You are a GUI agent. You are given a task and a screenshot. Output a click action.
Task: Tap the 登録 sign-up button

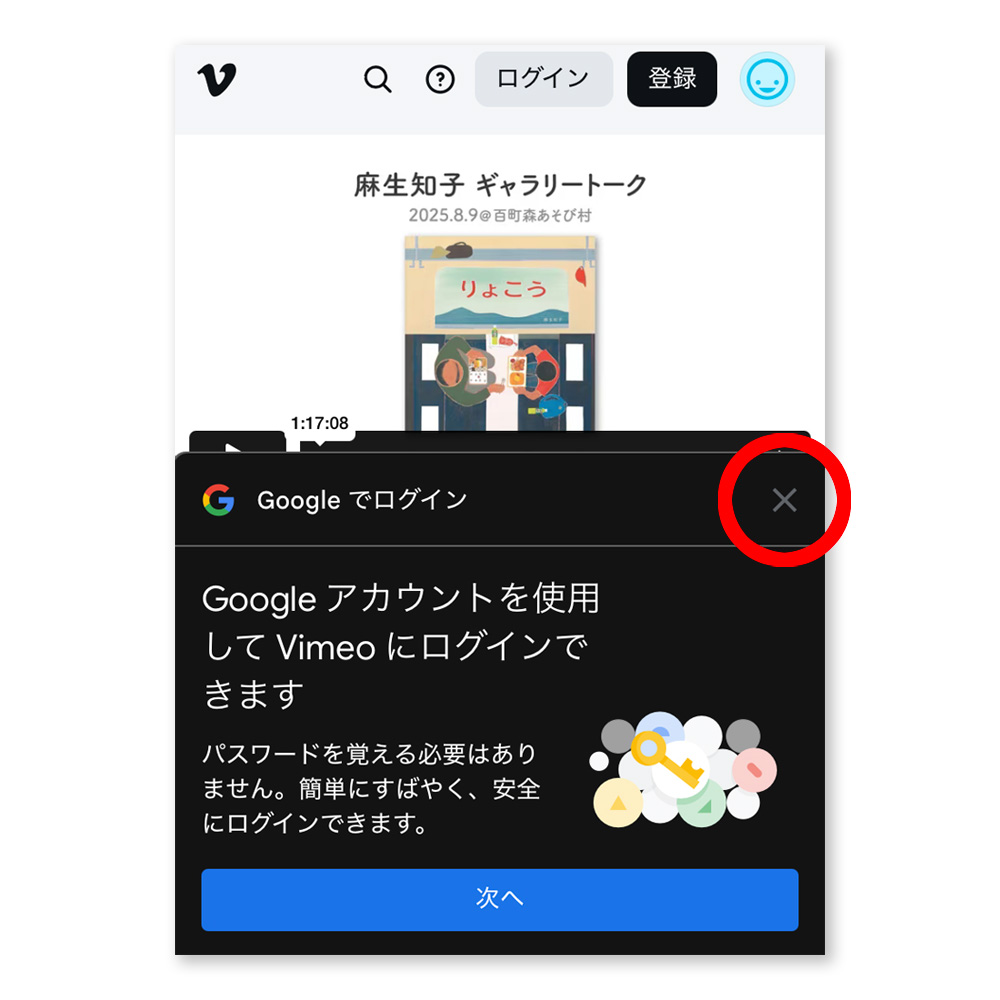click(672, 79)
